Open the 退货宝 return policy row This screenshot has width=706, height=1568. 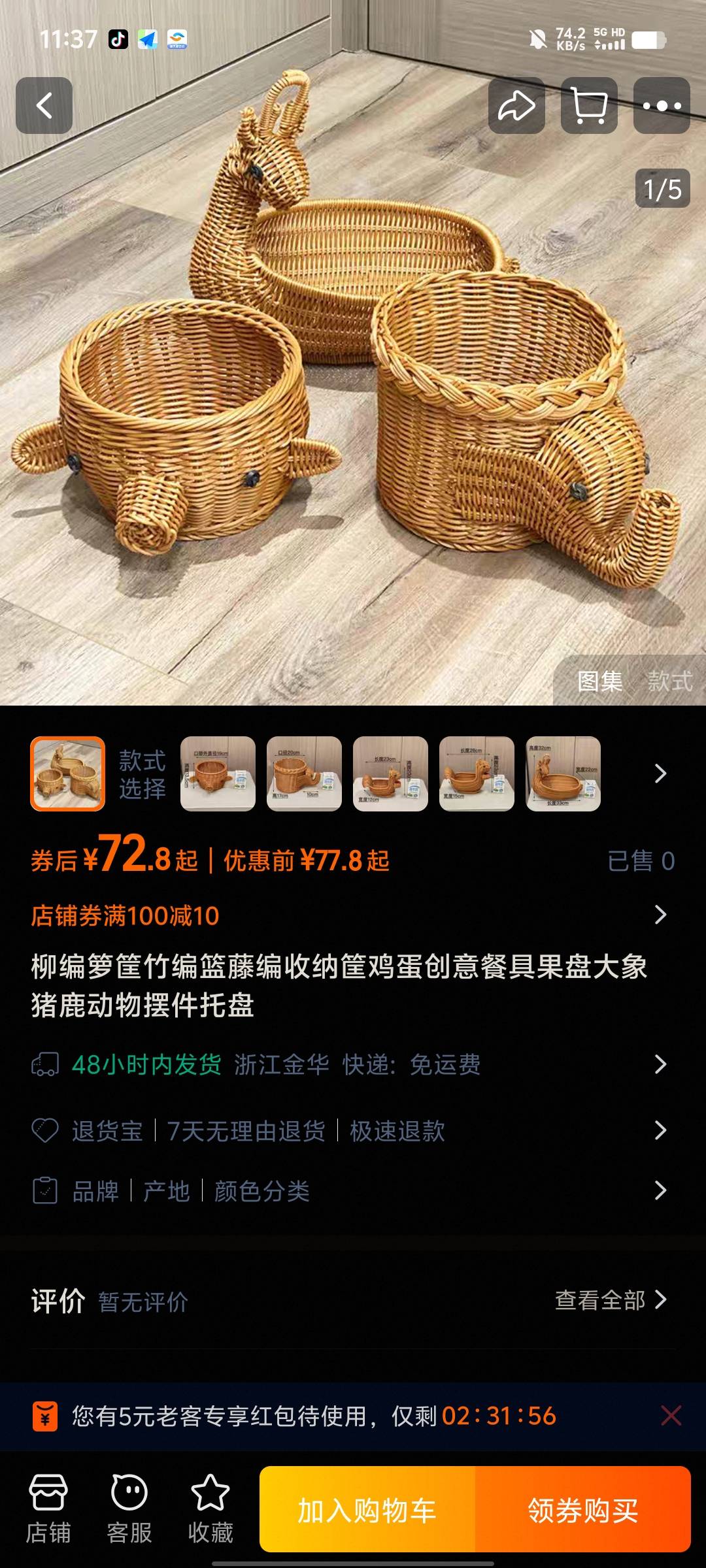353,1130
